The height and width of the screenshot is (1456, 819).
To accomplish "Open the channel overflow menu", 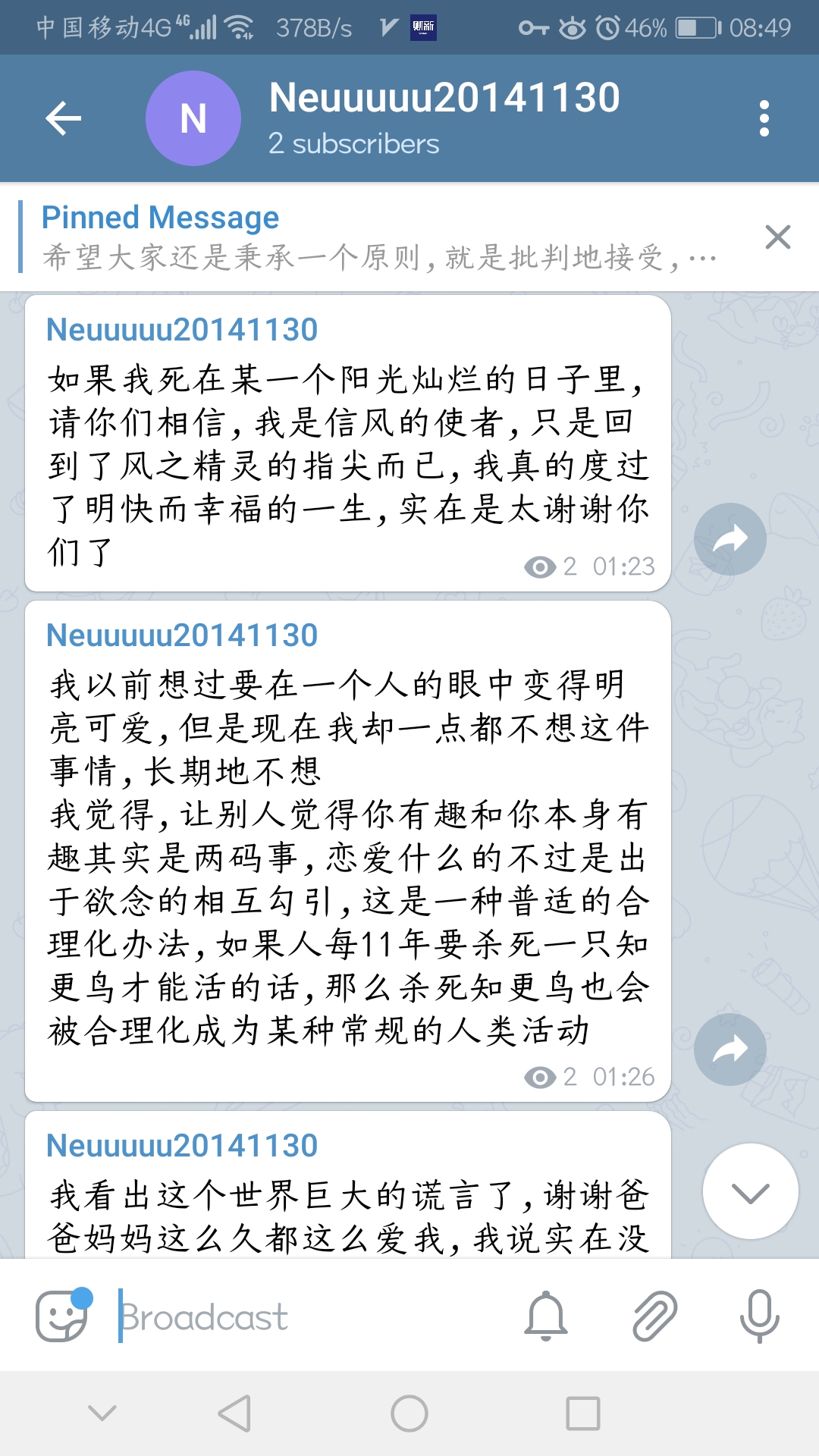I will tap(764, 118).
